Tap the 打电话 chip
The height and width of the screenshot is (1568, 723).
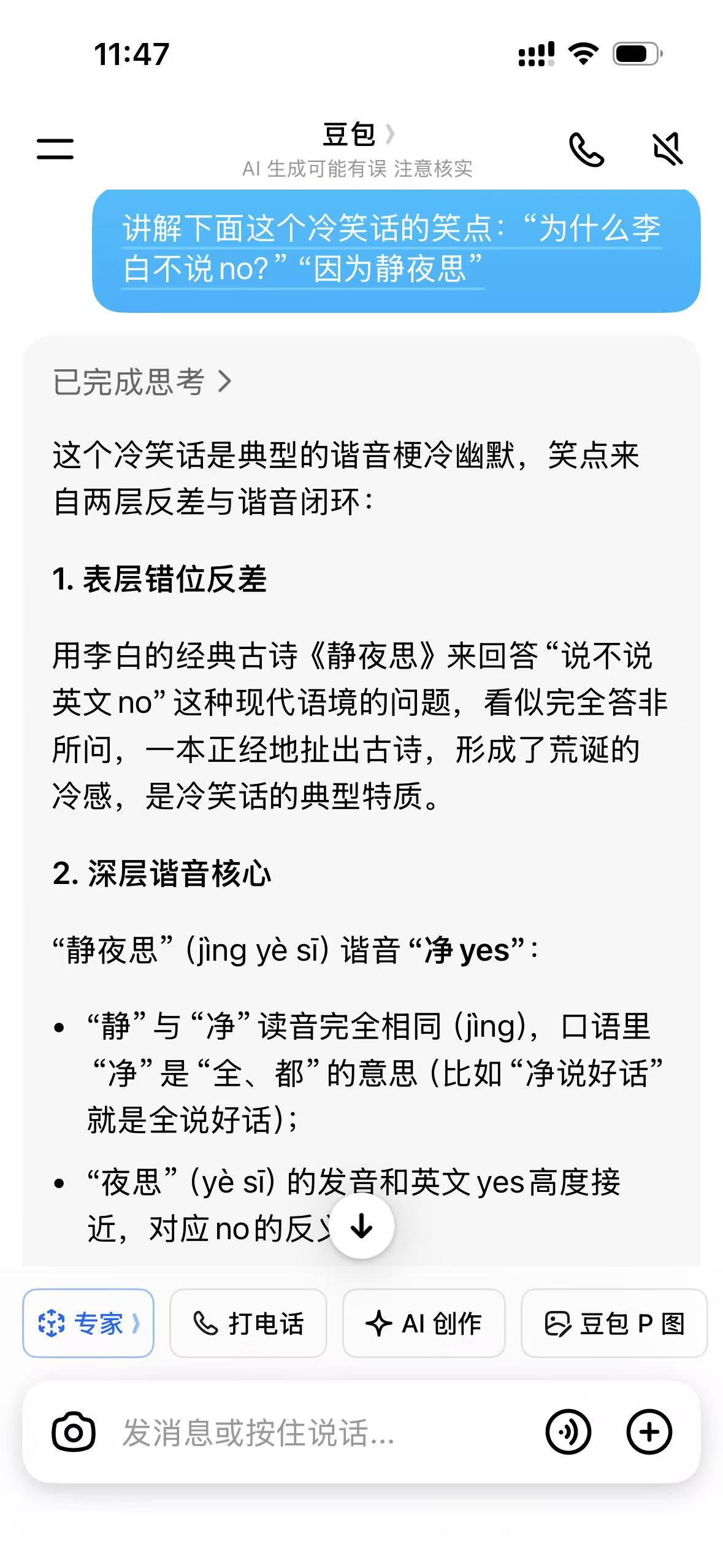tap(248, 1323)
